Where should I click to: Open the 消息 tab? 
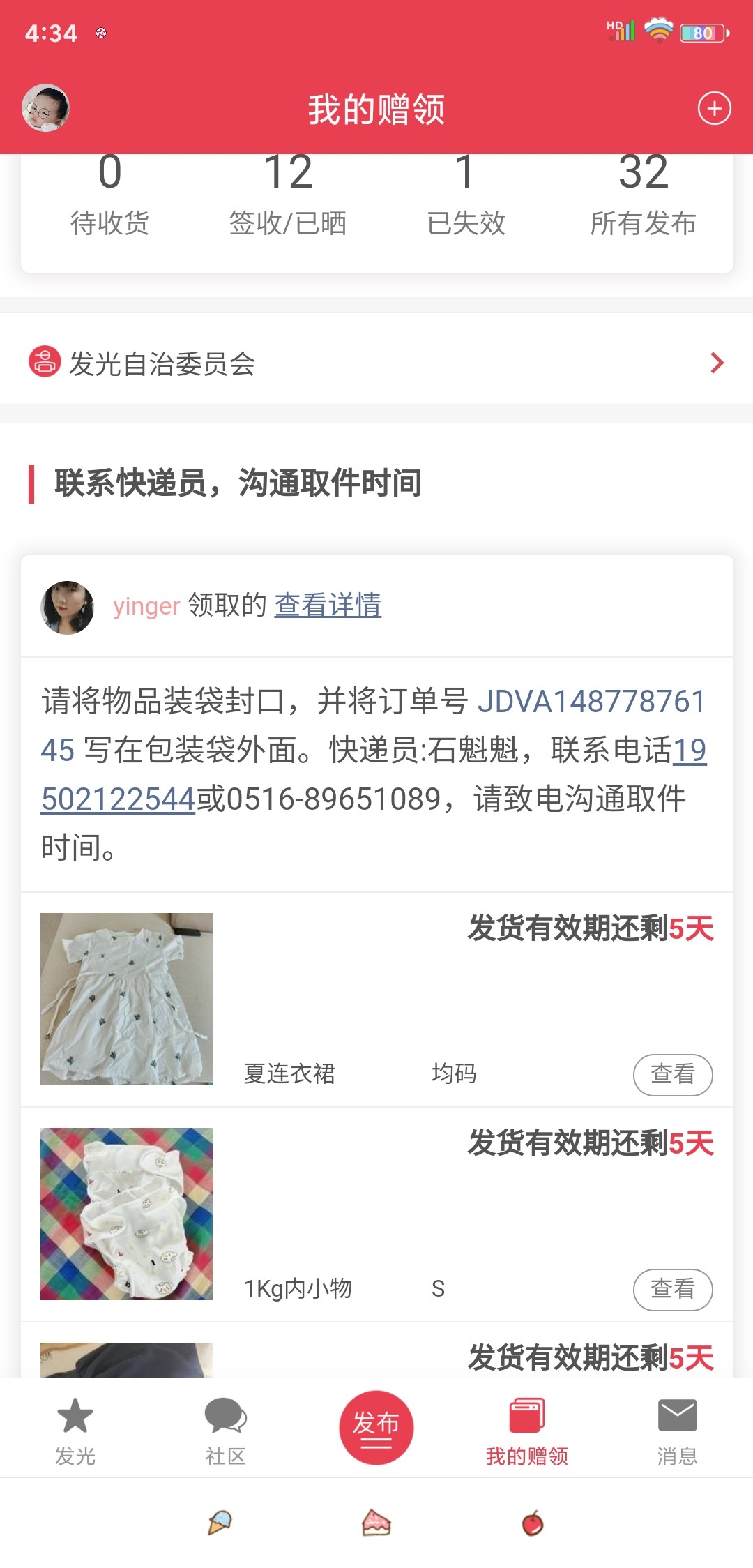tap(677, 1431)
